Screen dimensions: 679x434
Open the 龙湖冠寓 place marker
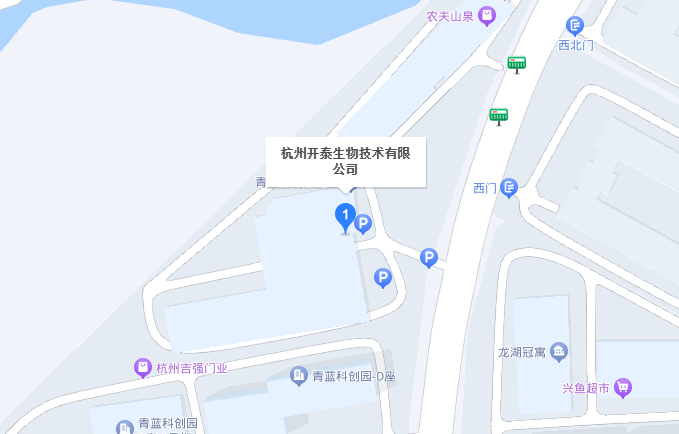(x=558, y=351)
